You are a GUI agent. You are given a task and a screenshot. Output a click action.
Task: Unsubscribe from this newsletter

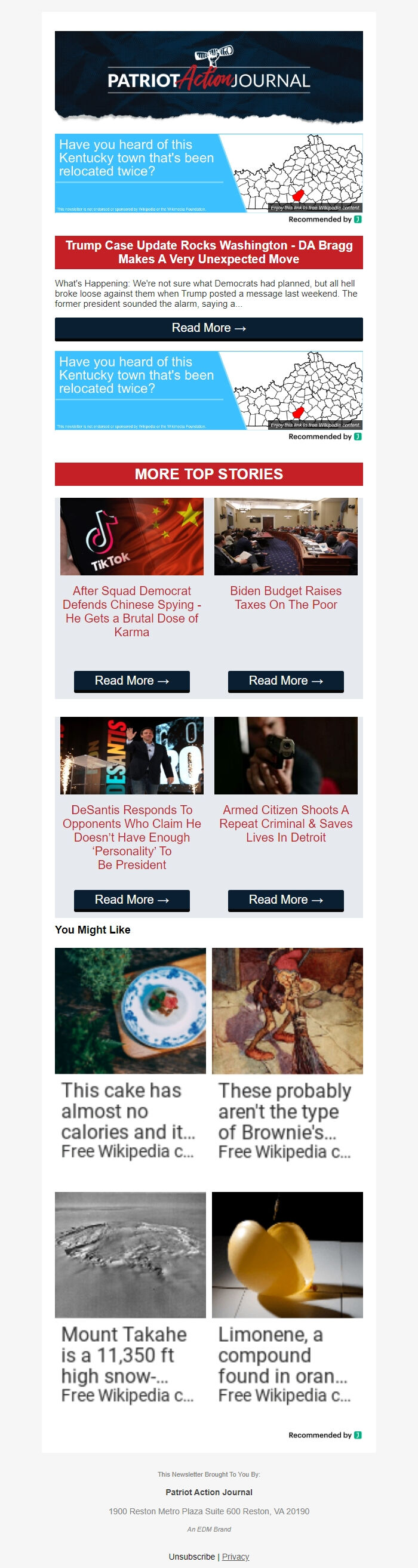(191, 1557)
